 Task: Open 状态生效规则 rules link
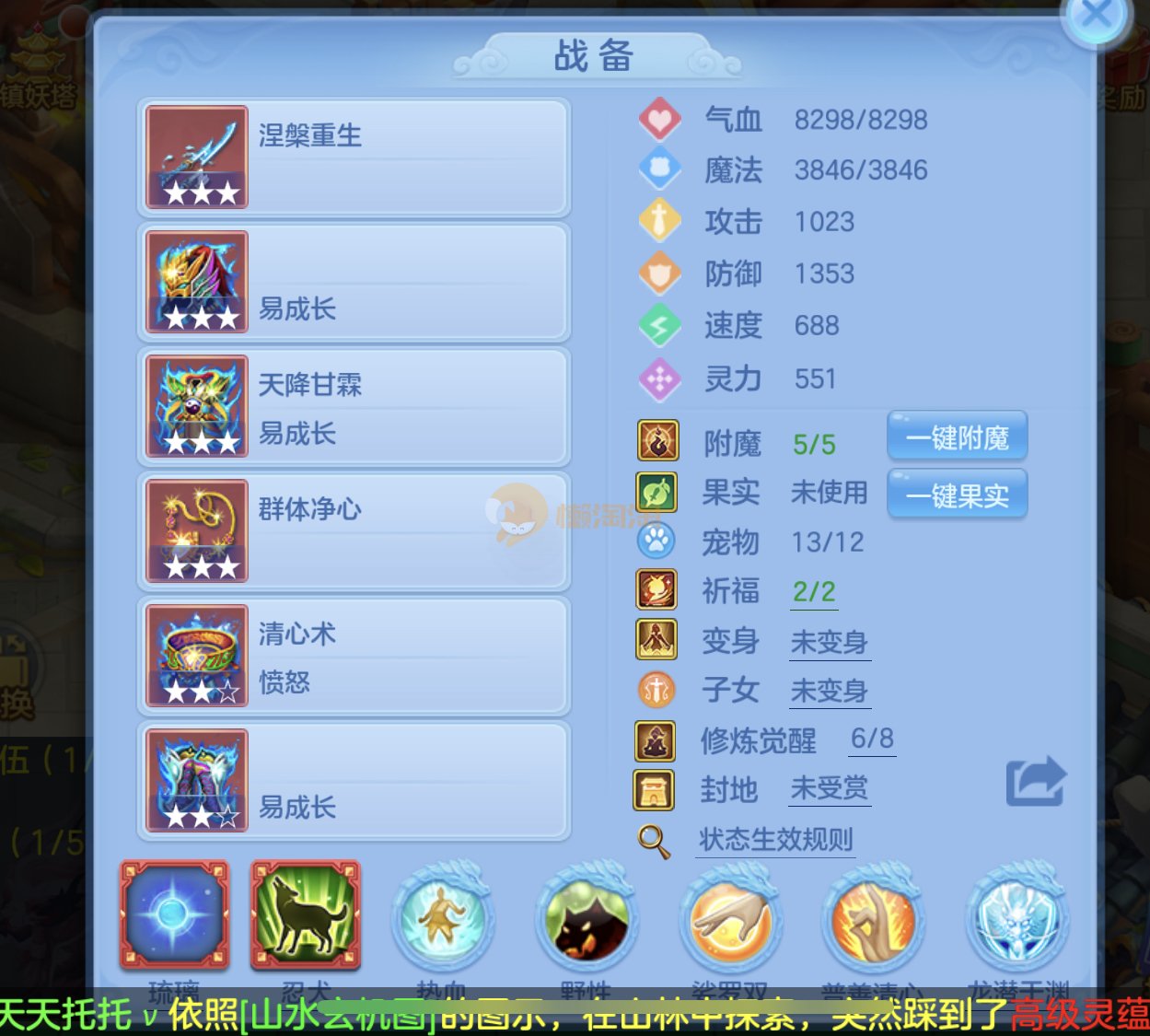775,840
